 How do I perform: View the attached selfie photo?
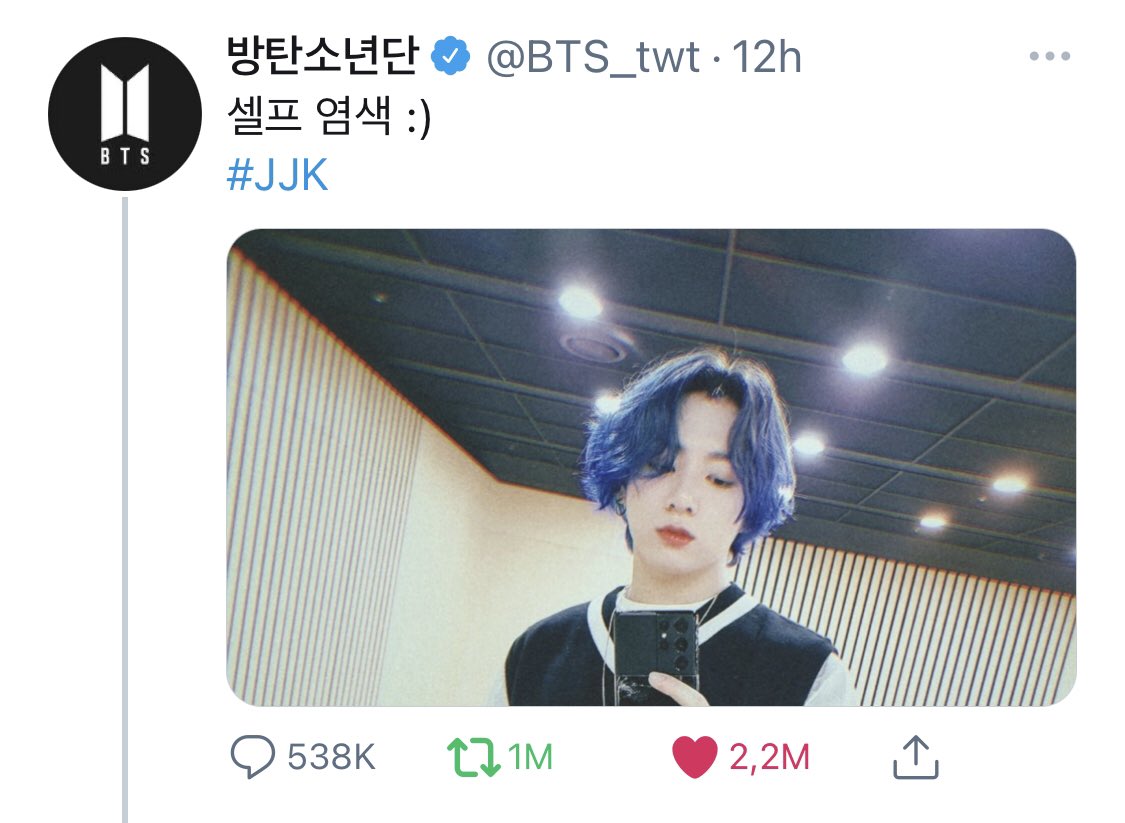point(651,467)
